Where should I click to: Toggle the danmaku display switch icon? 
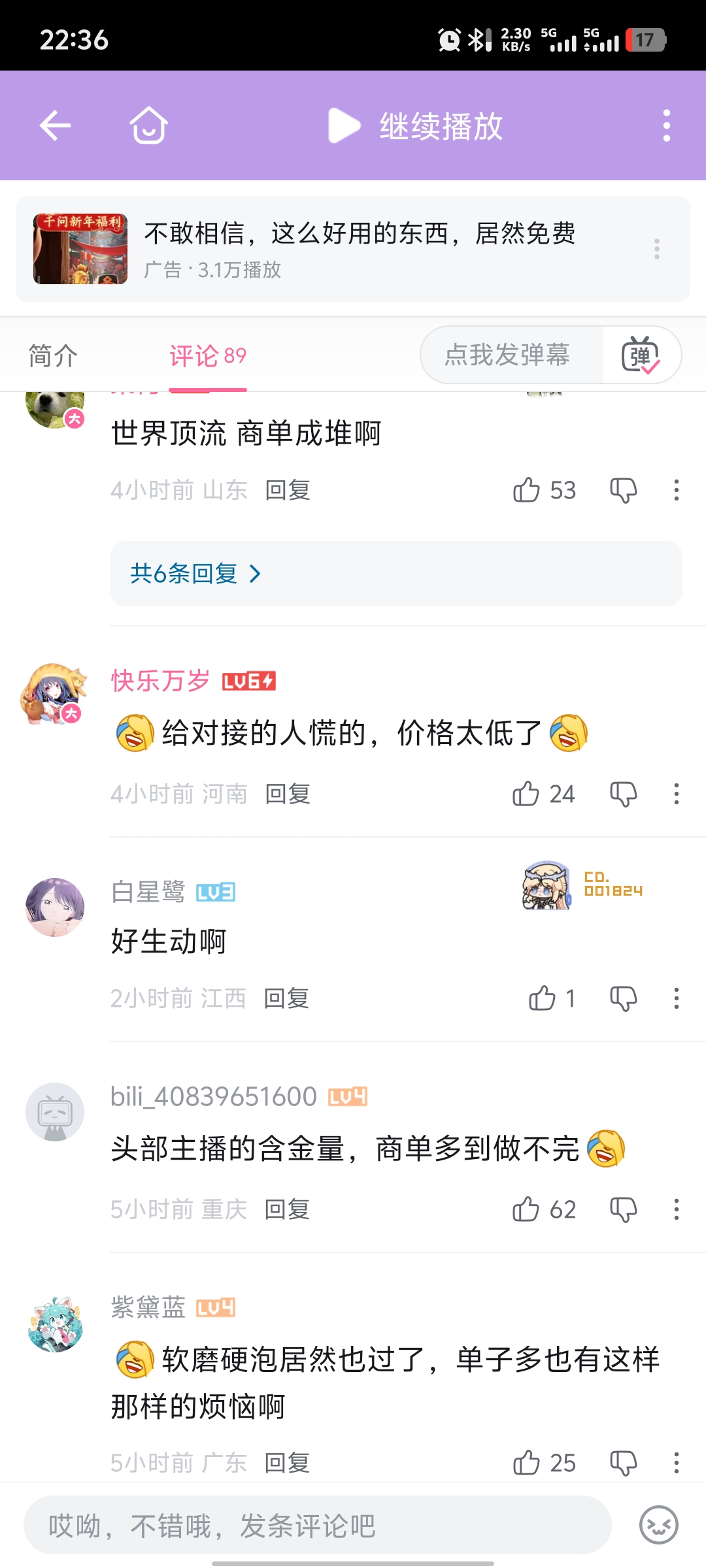pos(641,355)
